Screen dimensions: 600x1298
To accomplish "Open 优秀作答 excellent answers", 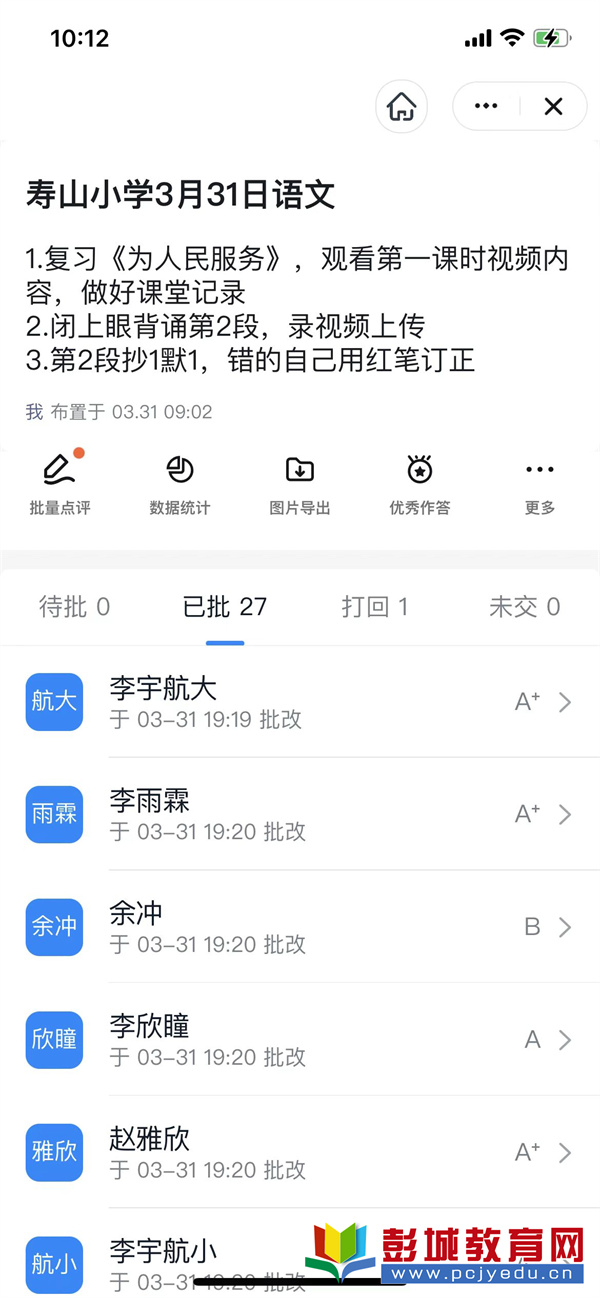I will 420,485.
